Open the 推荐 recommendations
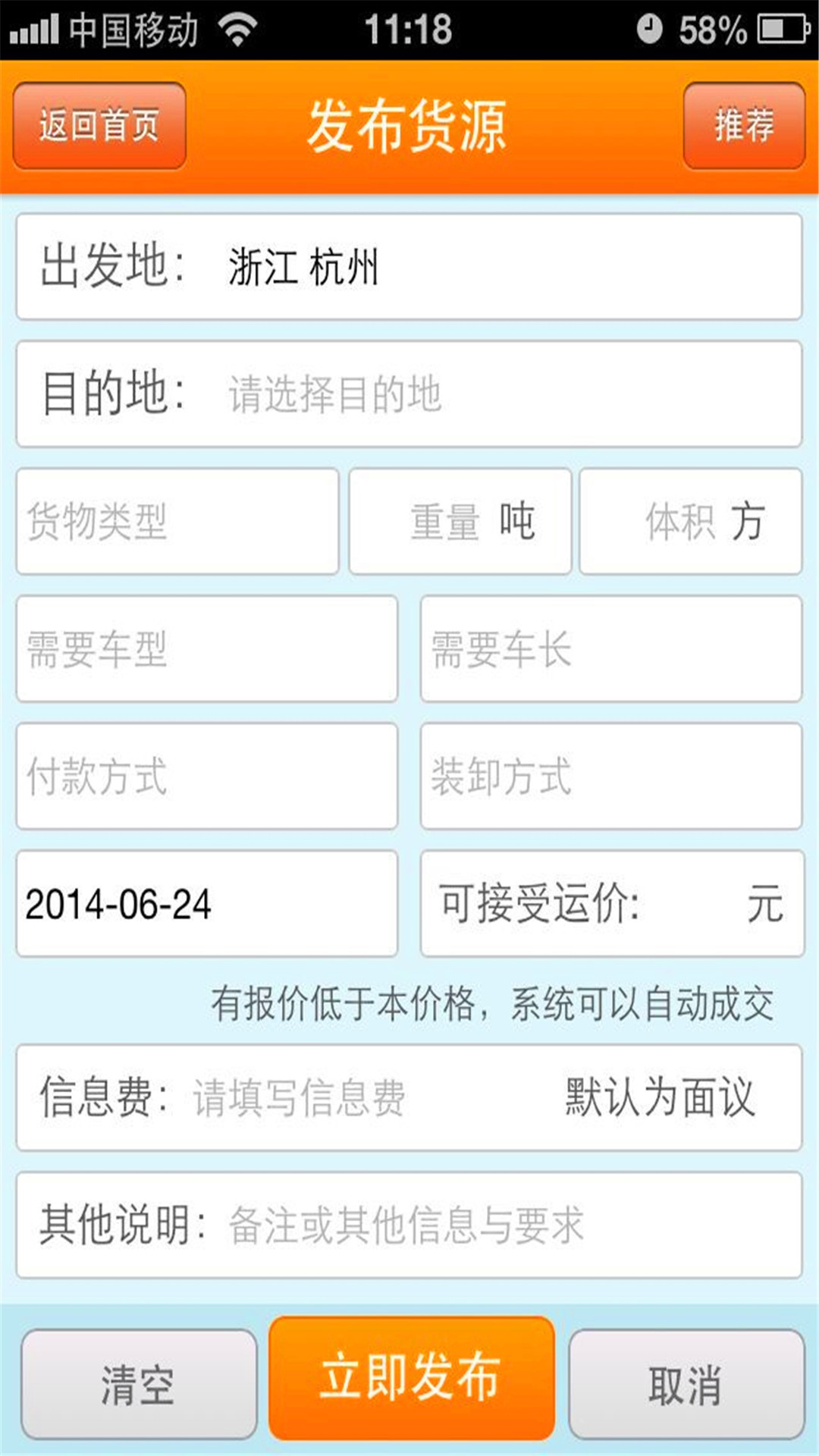Viewport: 819px width, 1456px height. (x=743, y=126)
